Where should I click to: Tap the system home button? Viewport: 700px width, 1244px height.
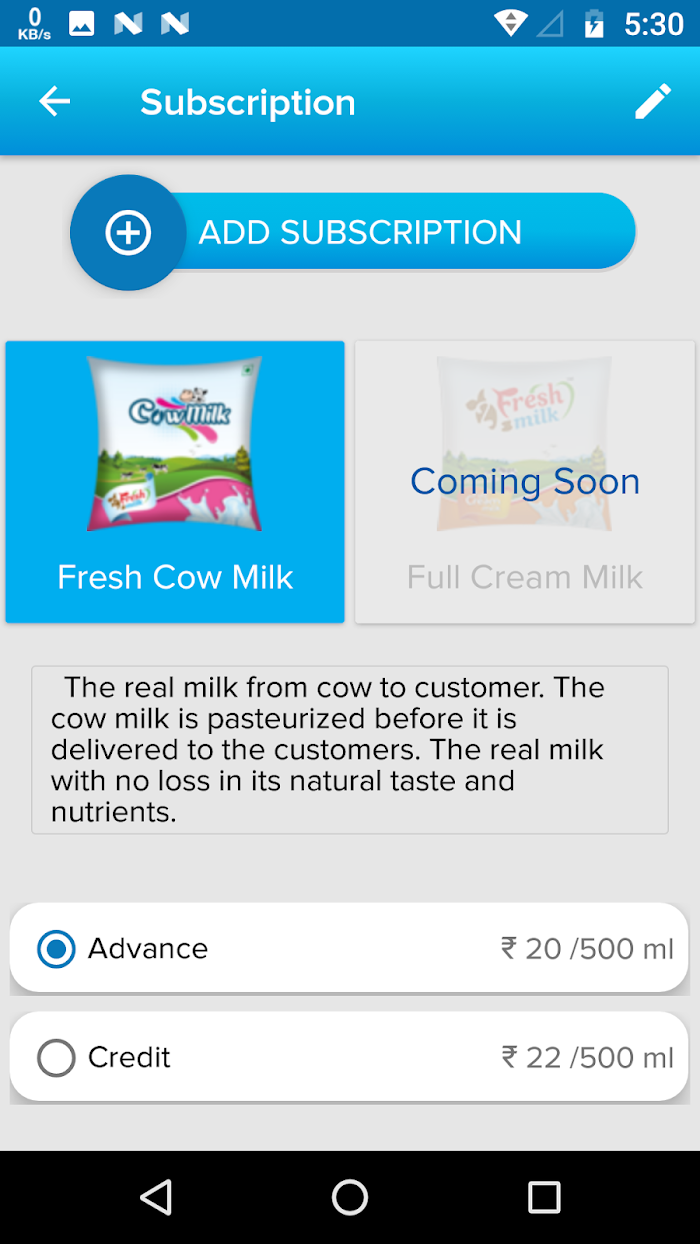350,1197
